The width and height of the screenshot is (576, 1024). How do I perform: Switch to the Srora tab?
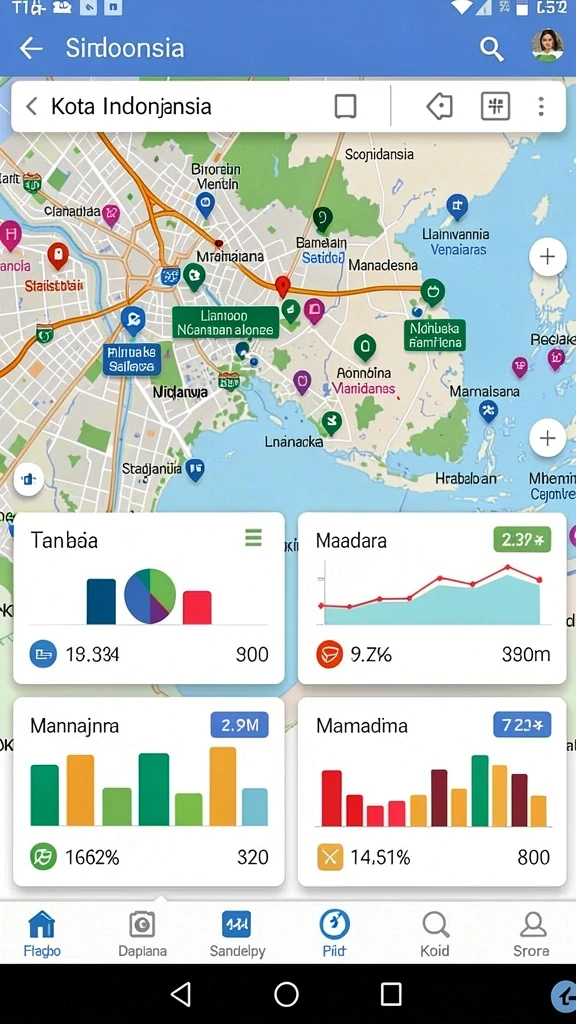point(532,934)
